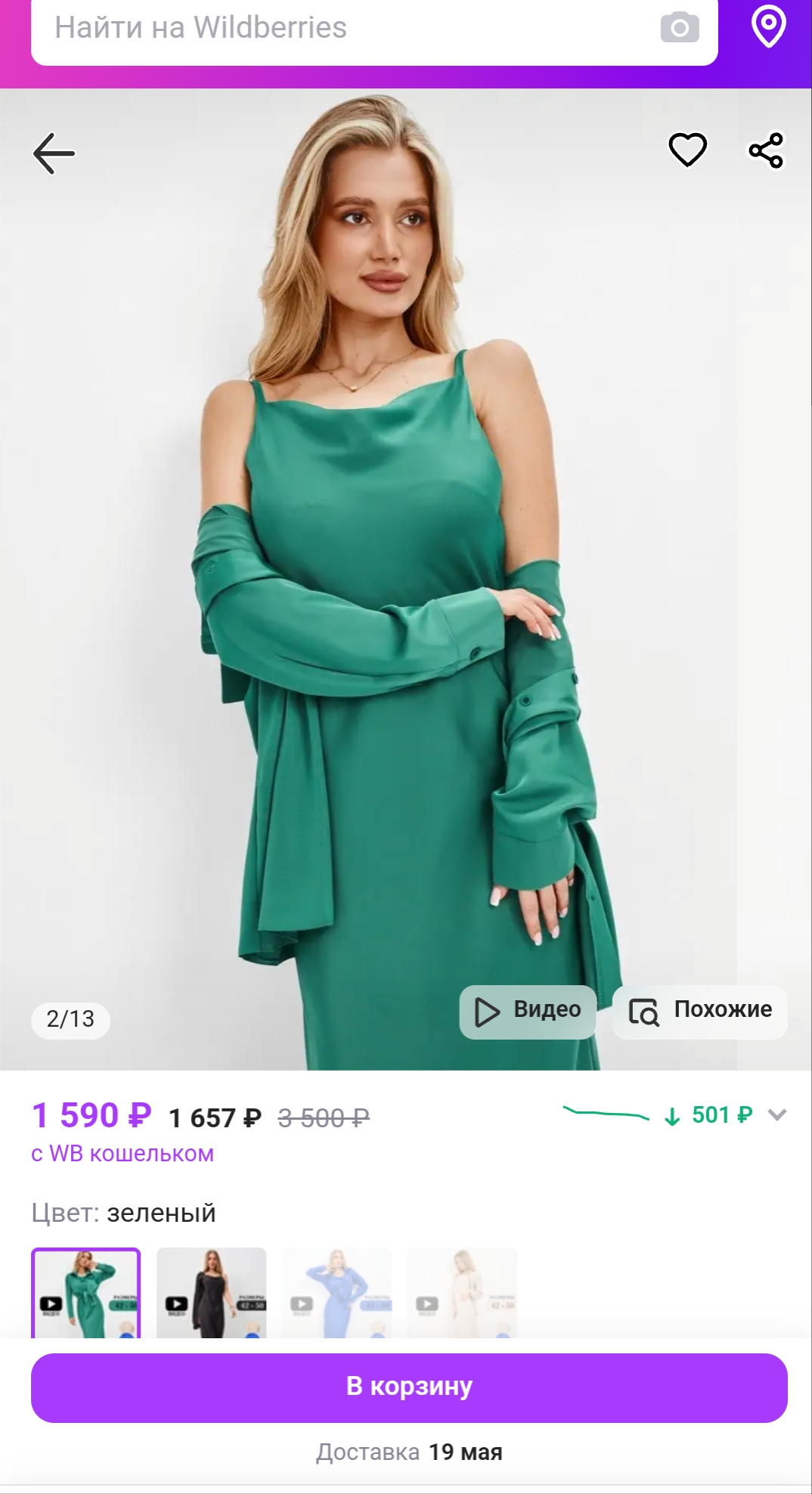Add dress to favorites with heart
Image resolution: width=812 pixels, height=1494 pixels.
(687, 150)
